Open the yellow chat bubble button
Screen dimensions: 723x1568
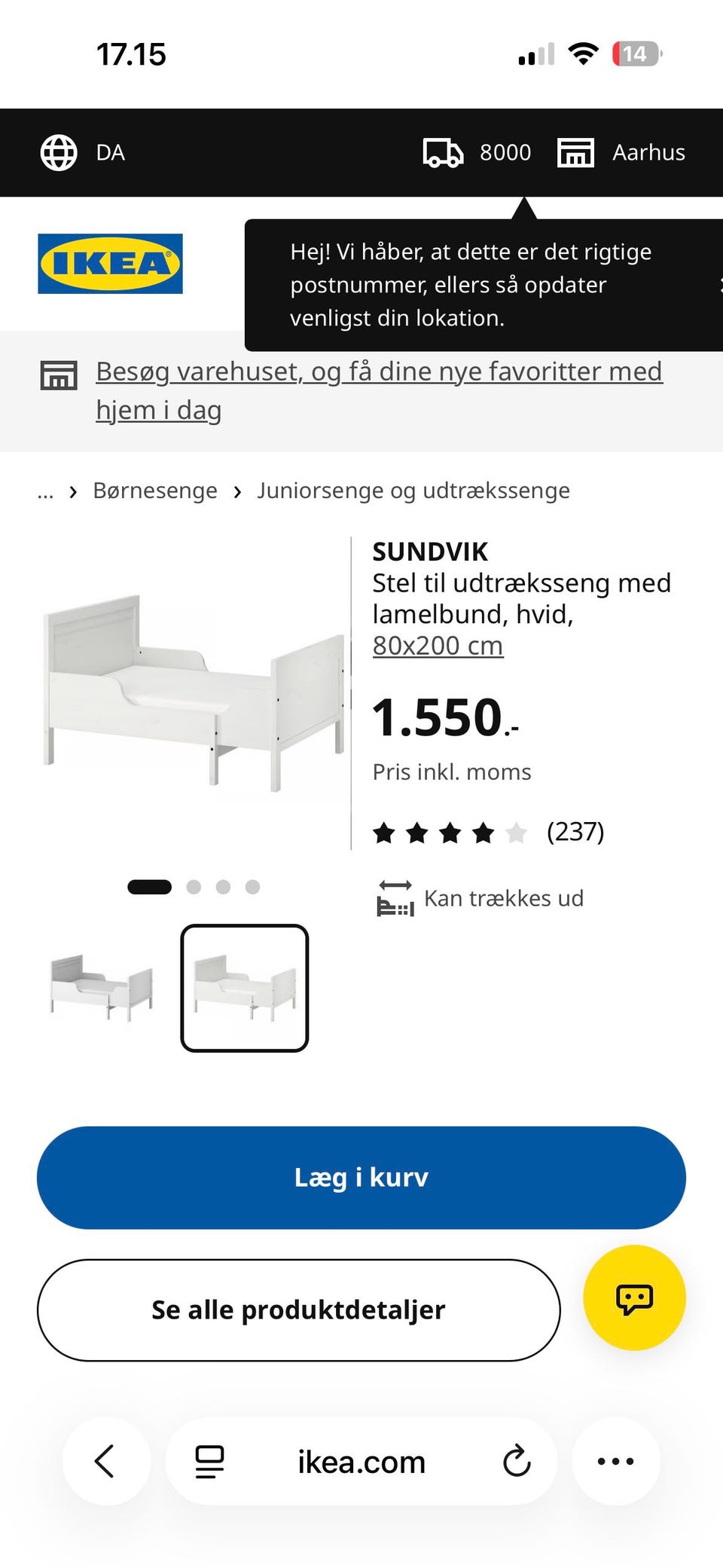tap(634, 1298)
